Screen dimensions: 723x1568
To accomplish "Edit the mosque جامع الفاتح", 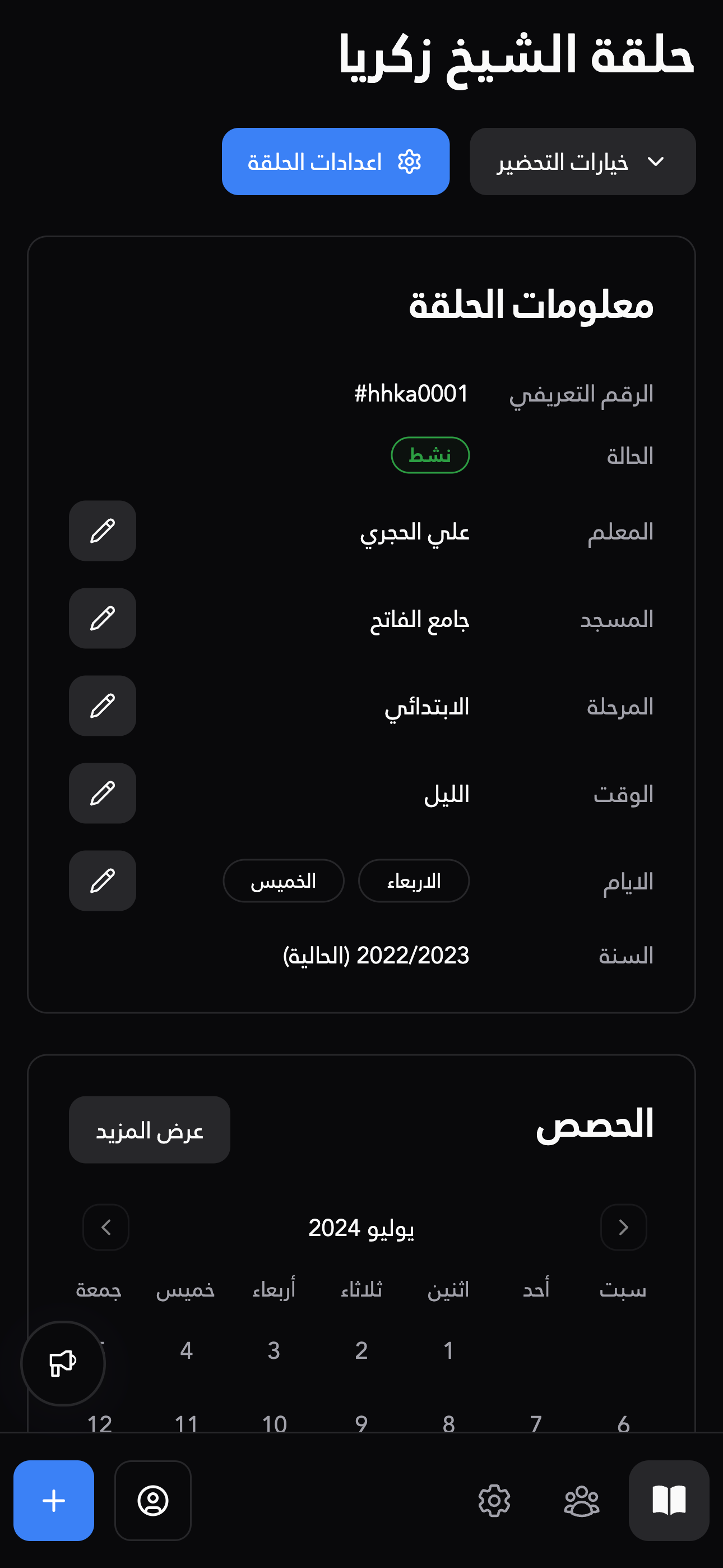I will point(102,618).
